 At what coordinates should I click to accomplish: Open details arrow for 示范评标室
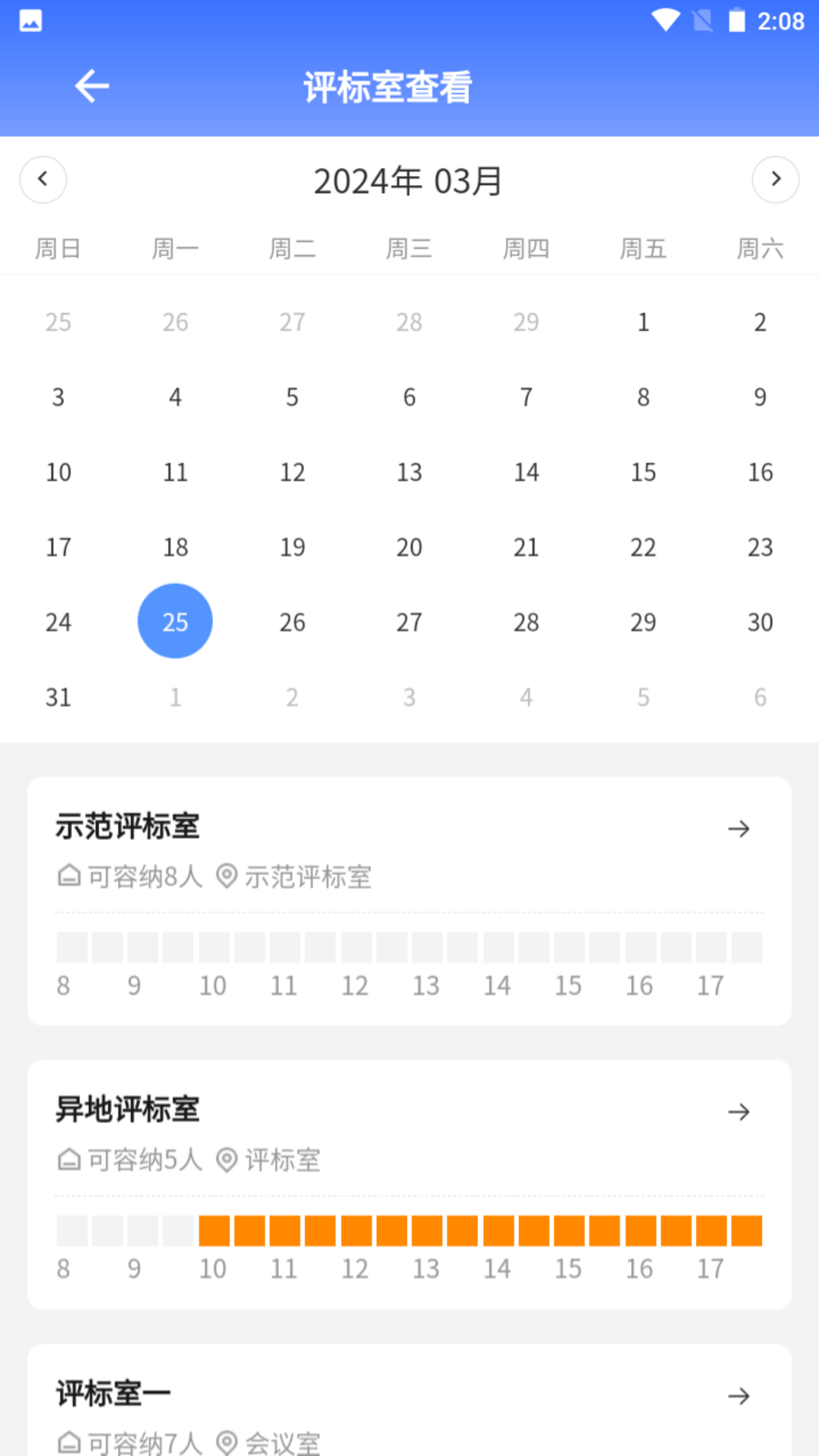[739, 829]
